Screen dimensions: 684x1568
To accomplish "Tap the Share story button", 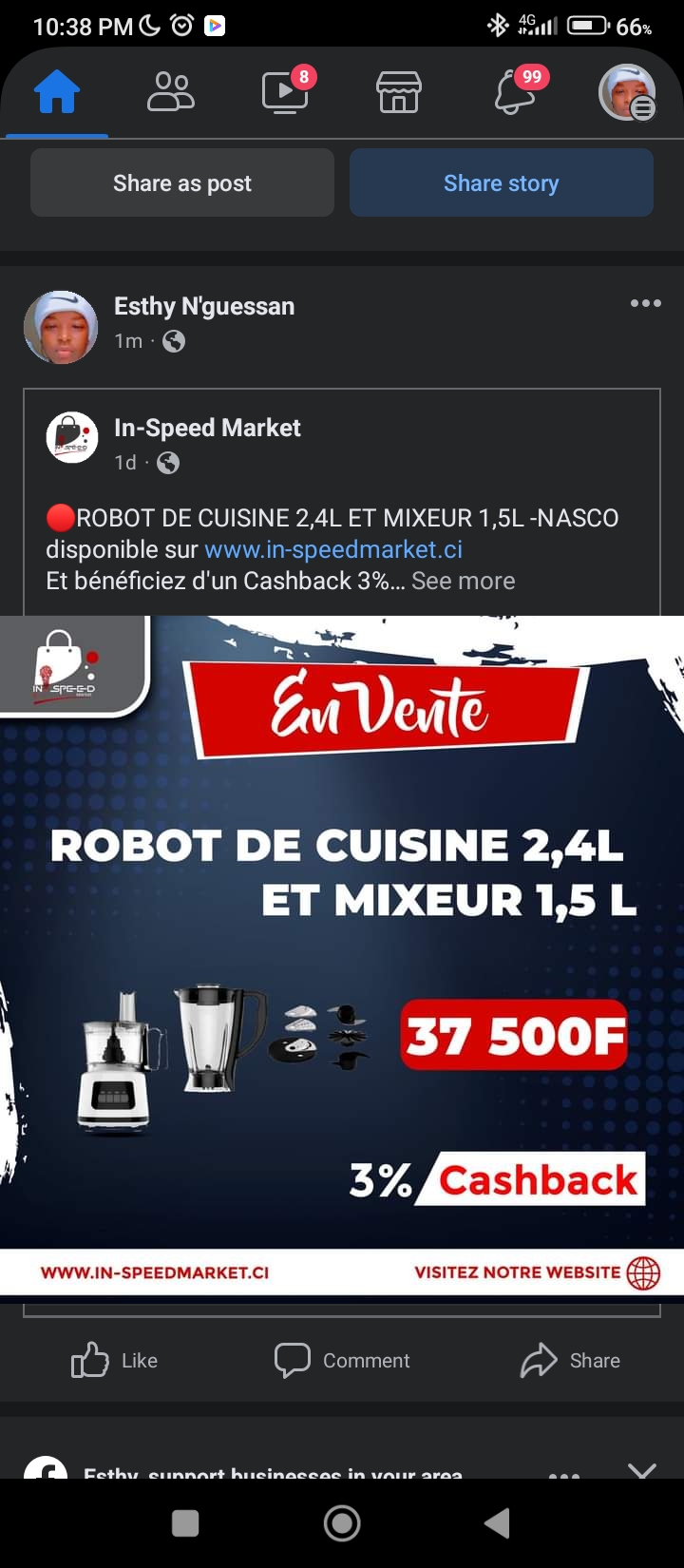I will (x=502, y=182).
